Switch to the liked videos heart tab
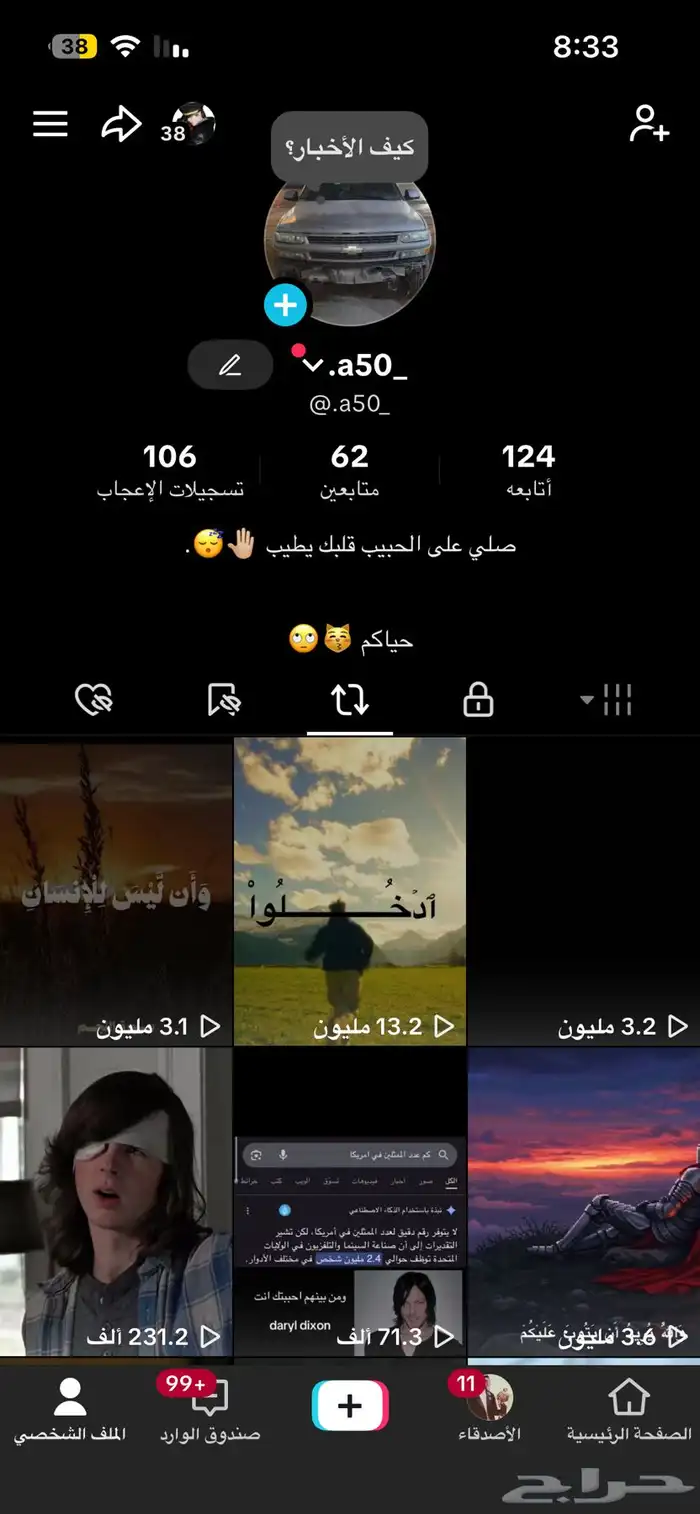 click(94, 701)
